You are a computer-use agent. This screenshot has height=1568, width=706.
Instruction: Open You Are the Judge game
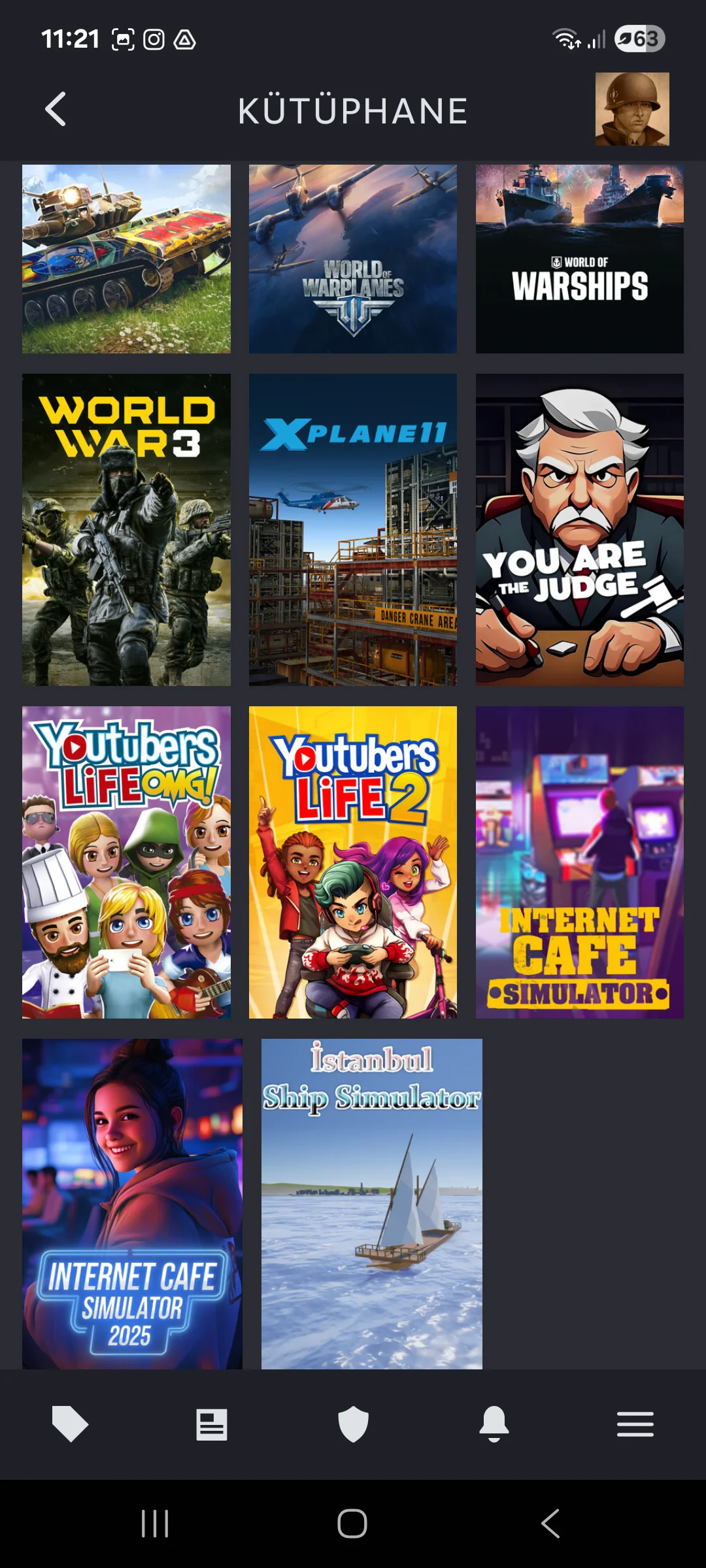click(579, 529)
